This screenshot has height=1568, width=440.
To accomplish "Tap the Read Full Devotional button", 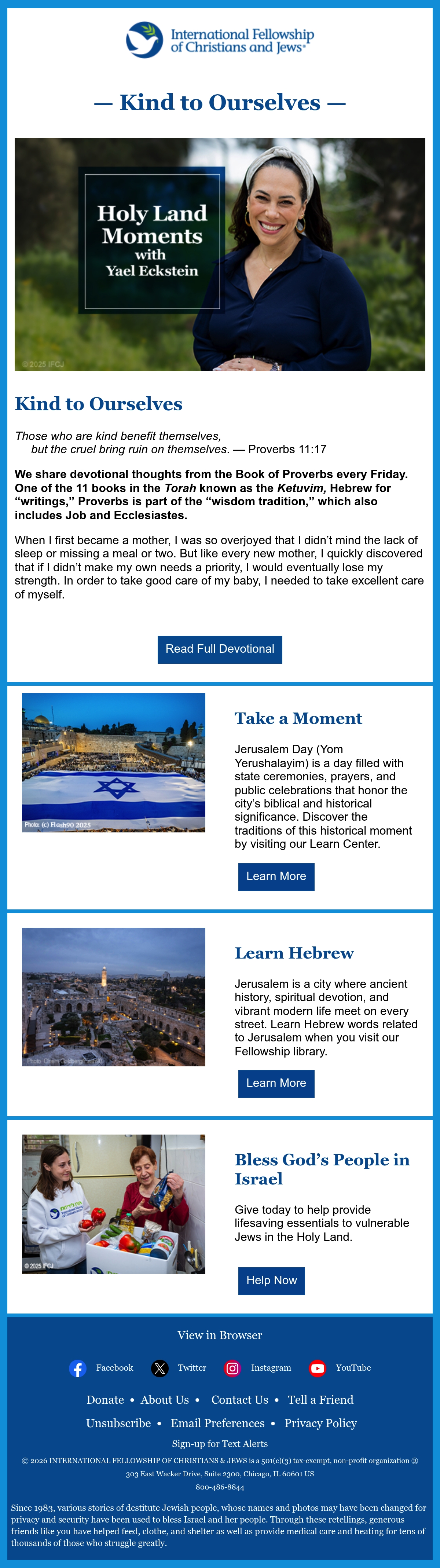I will 220,649.
